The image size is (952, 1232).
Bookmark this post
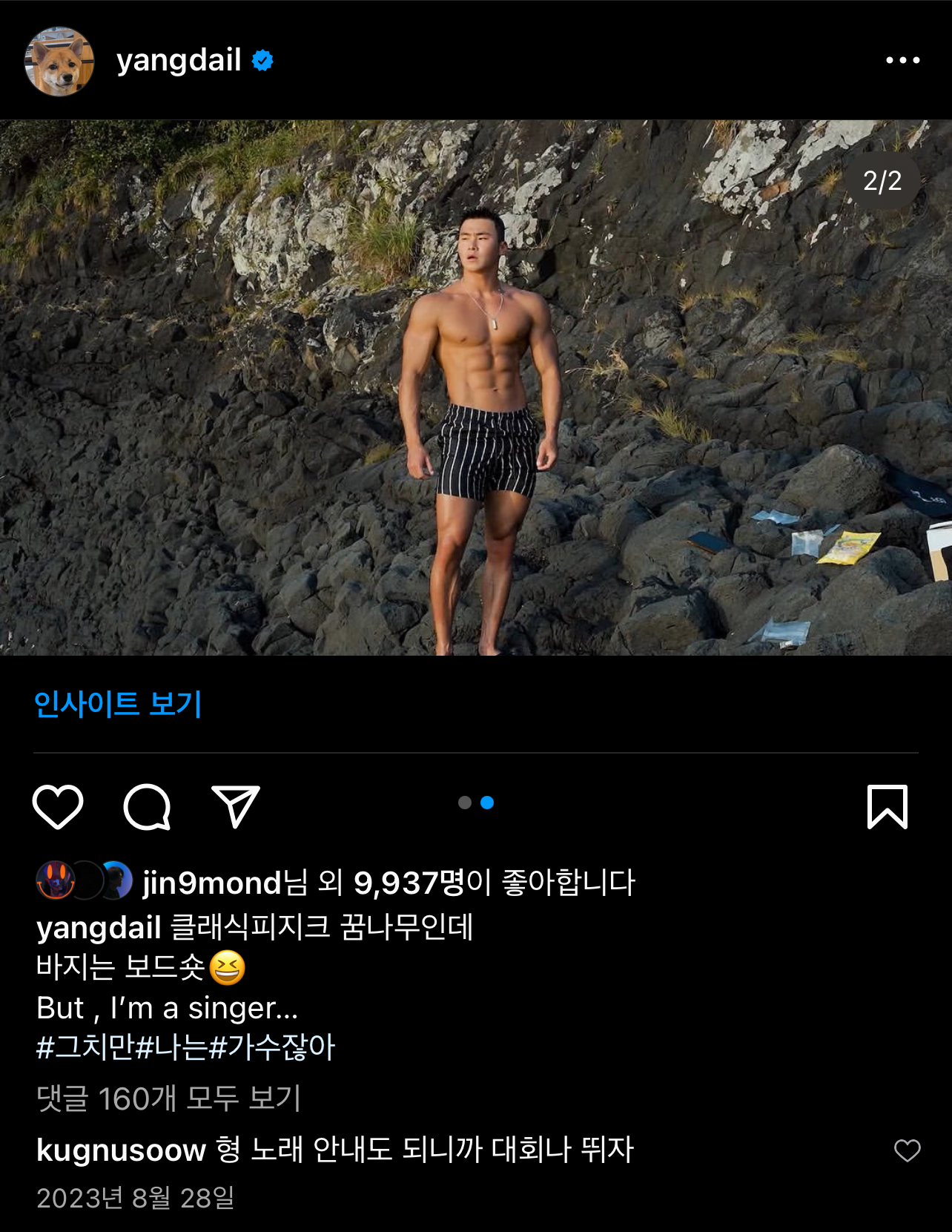point(887,806)
